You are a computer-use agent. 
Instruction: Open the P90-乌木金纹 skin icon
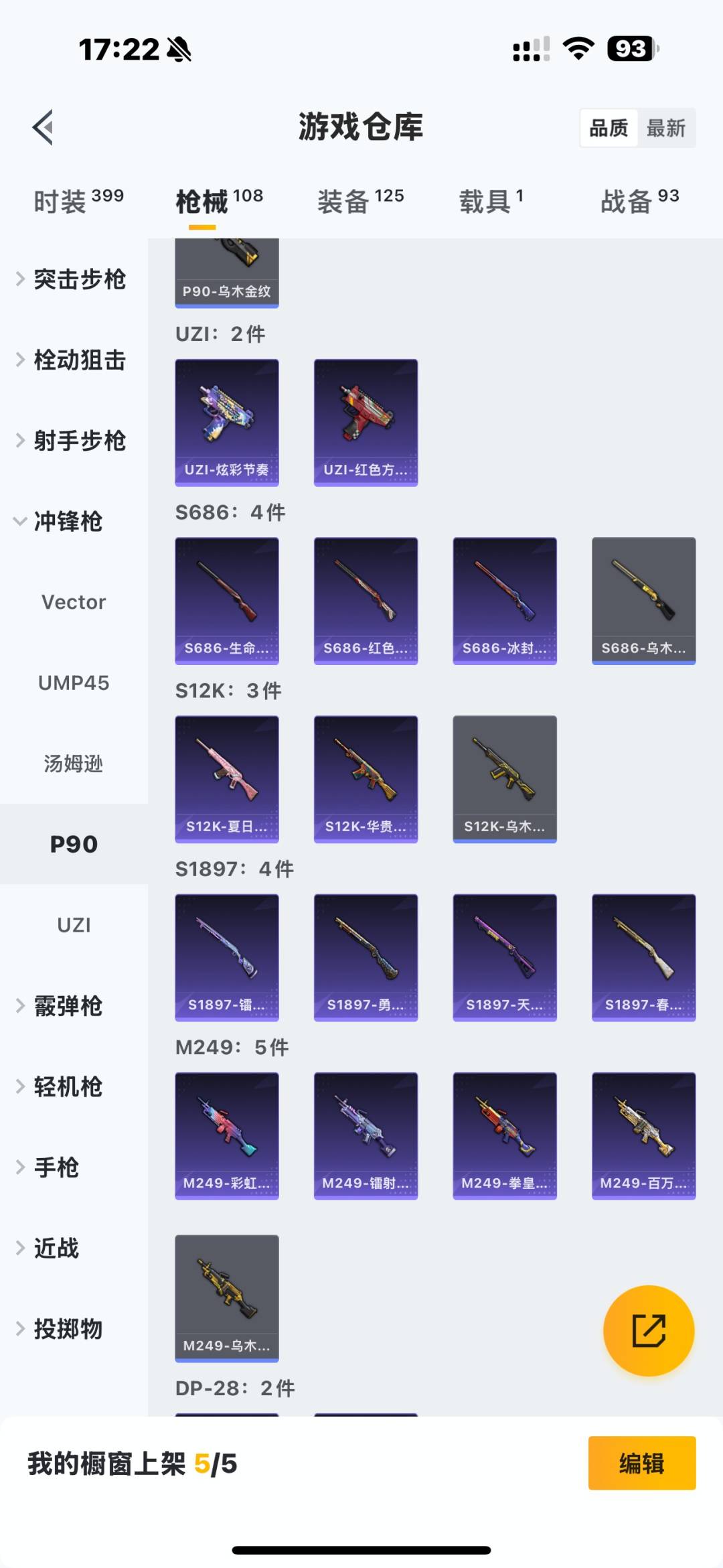click(x=227, y=268)
